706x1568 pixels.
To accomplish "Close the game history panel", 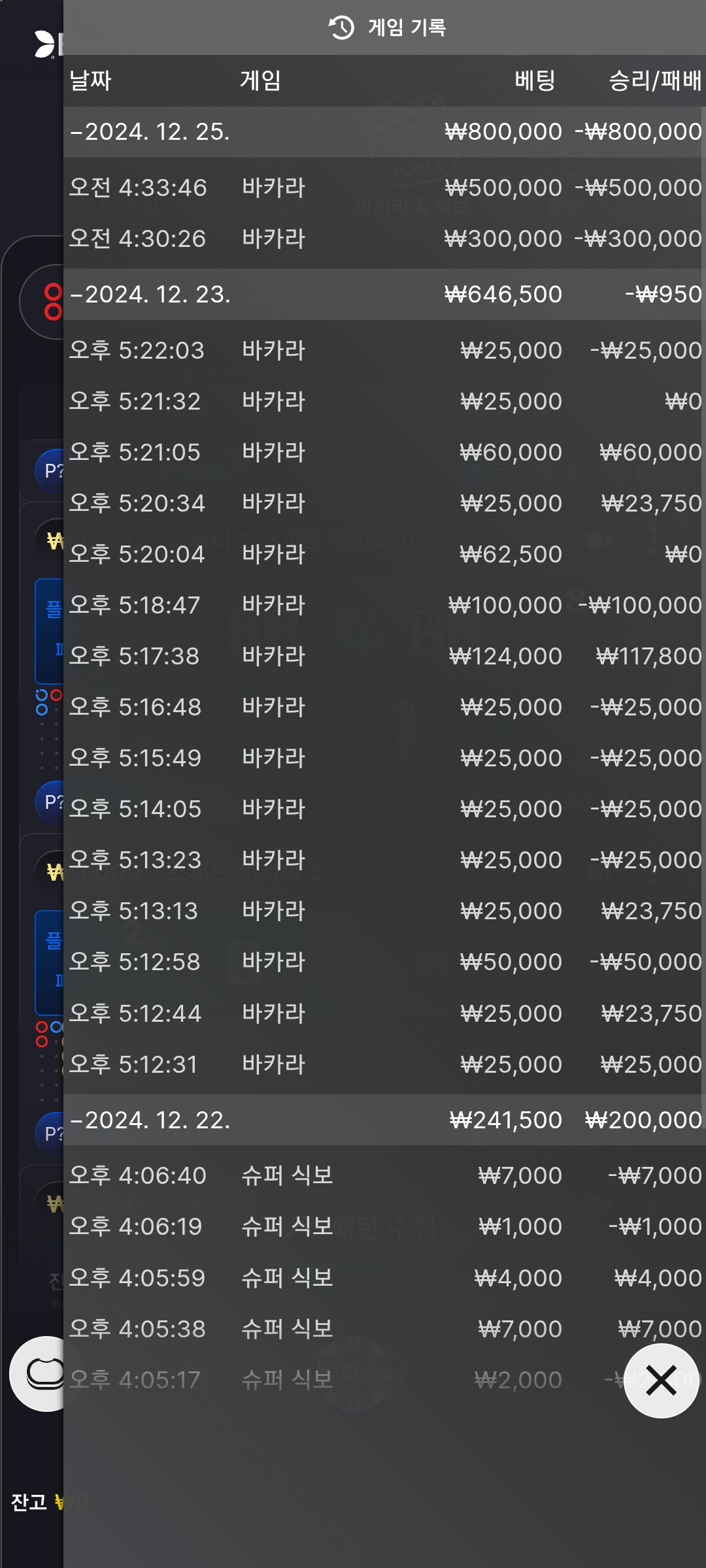I will [x=661, y=1380].
